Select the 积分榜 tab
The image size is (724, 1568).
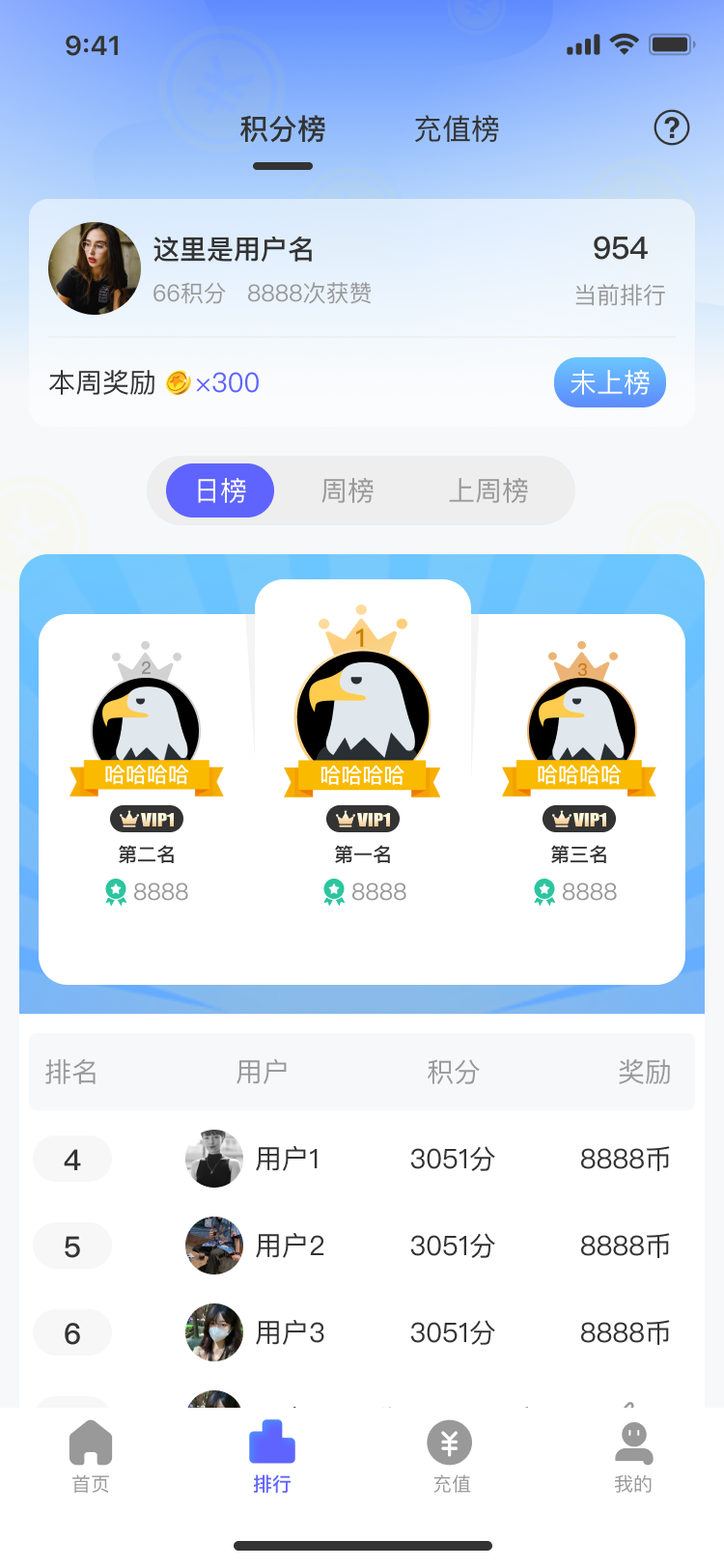283,129
